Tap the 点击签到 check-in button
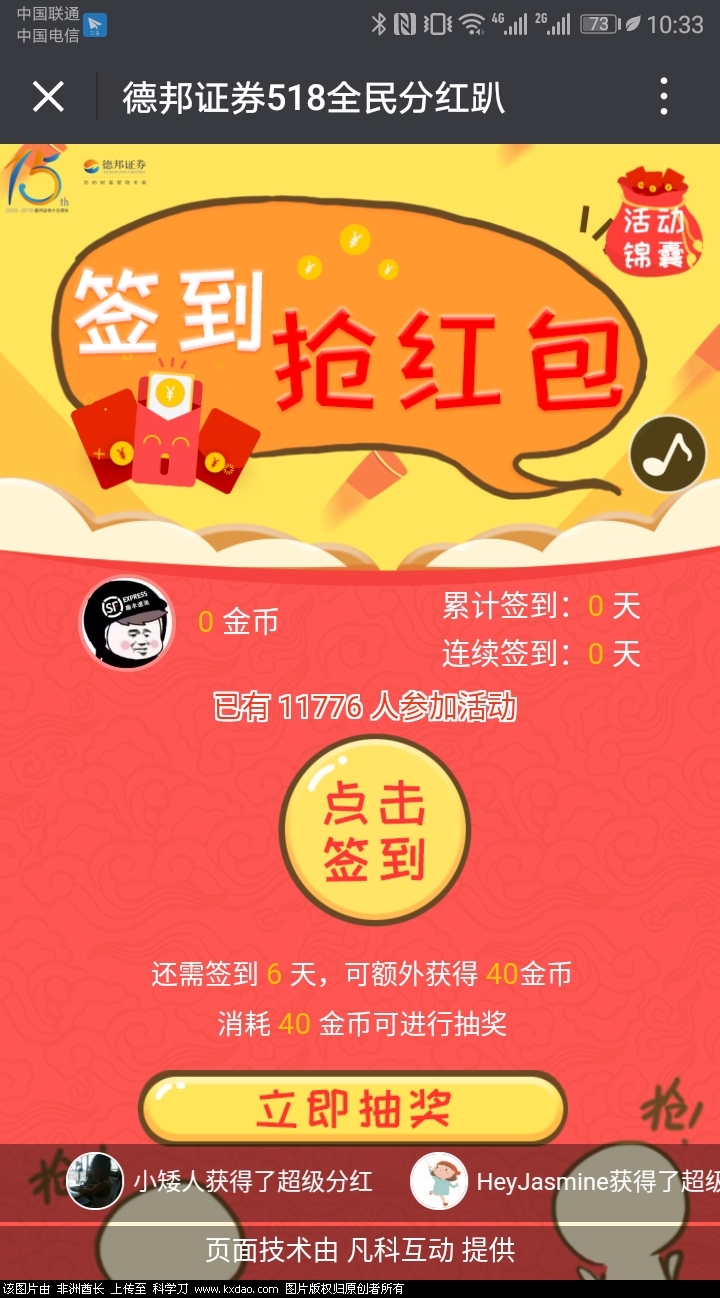The image size is (720, 1298). coord(374,830)
